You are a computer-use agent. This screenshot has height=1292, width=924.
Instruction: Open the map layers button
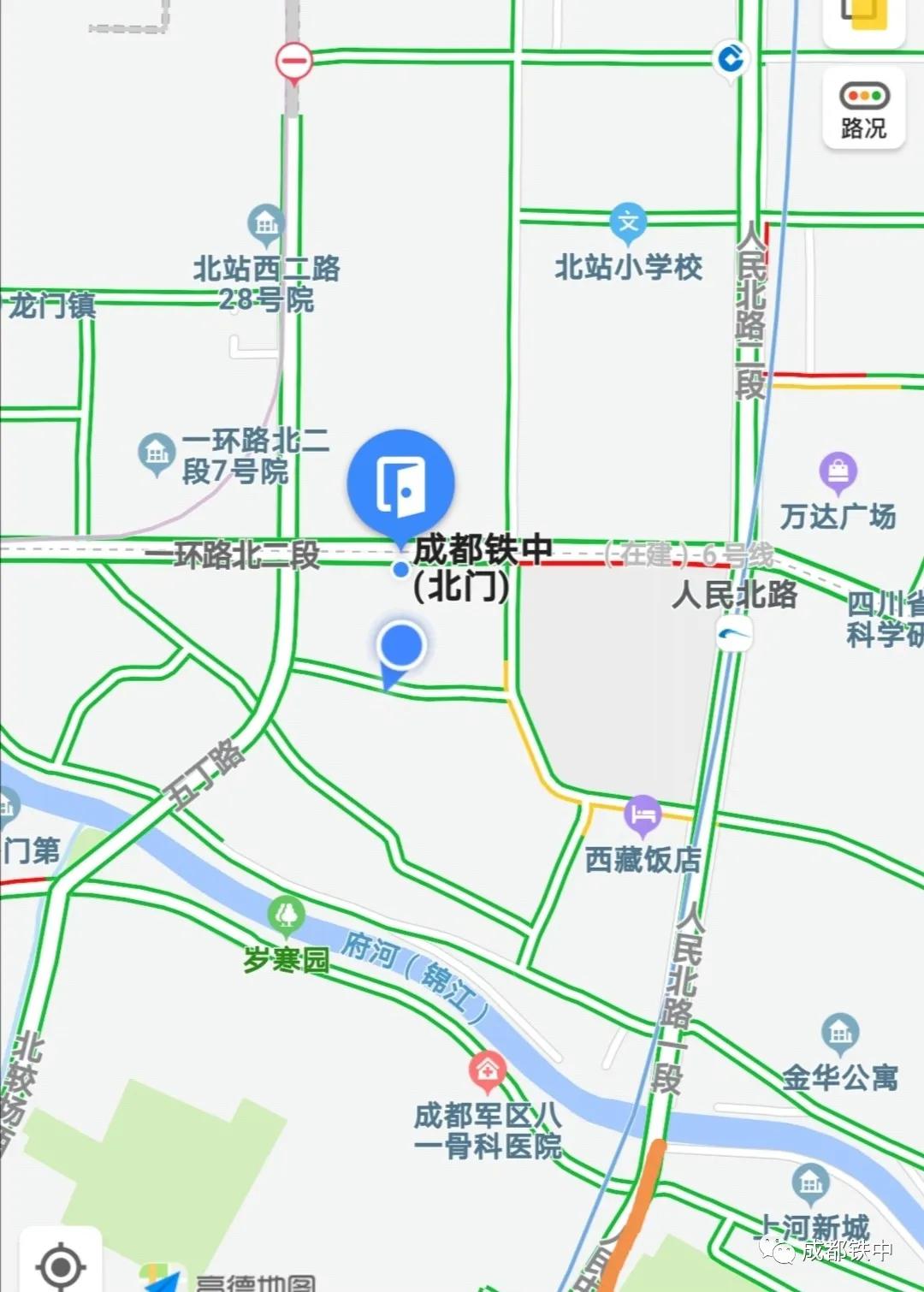coord(863,19)
